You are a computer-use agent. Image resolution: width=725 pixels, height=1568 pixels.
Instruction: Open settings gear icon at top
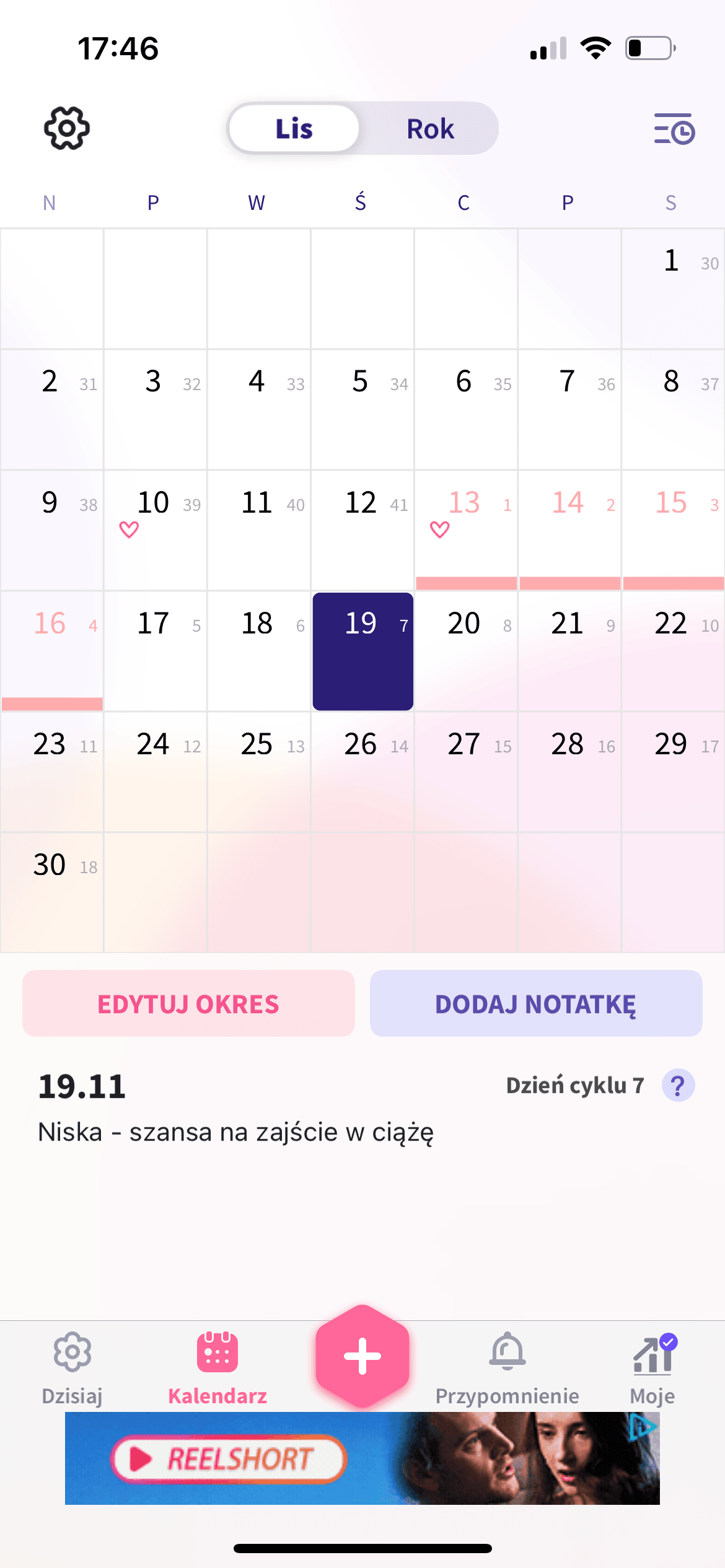tap(67, 128)
